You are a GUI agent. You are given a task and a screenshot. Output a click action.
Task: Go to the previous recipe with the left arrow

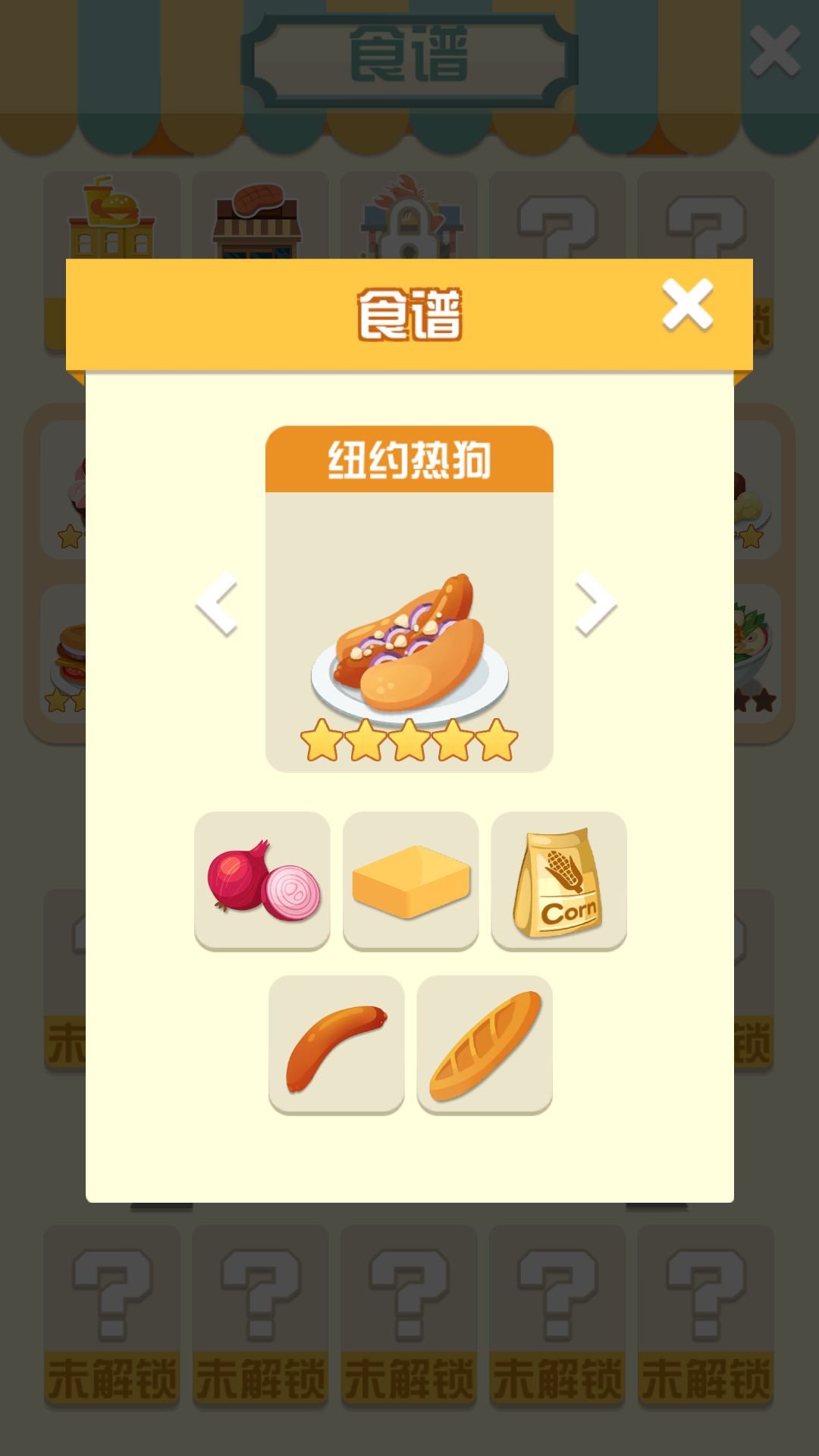(x=218, y=603)
